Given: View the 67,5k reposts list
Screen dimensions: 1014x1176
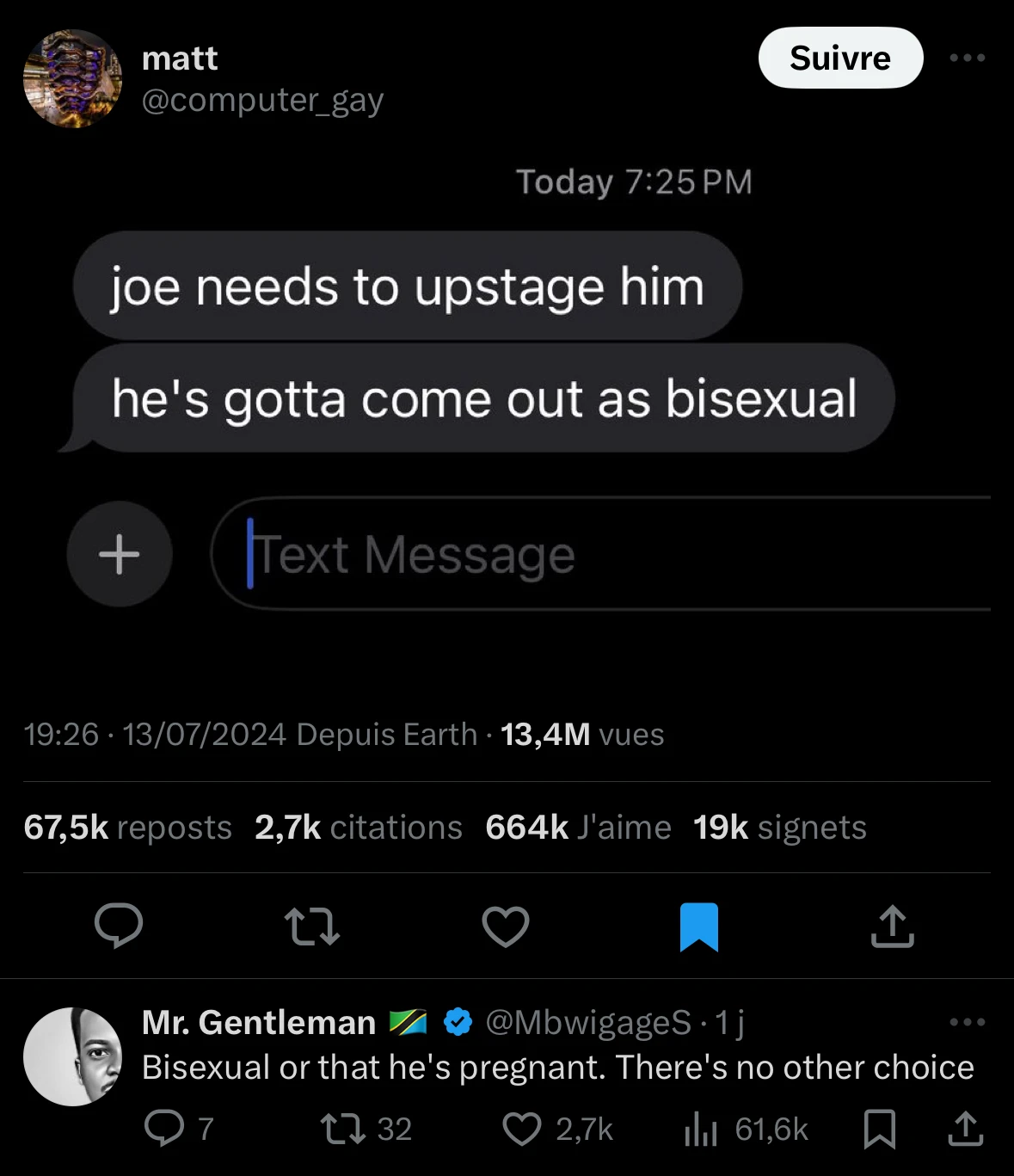Looking at the screenshot, I should 128,828.
